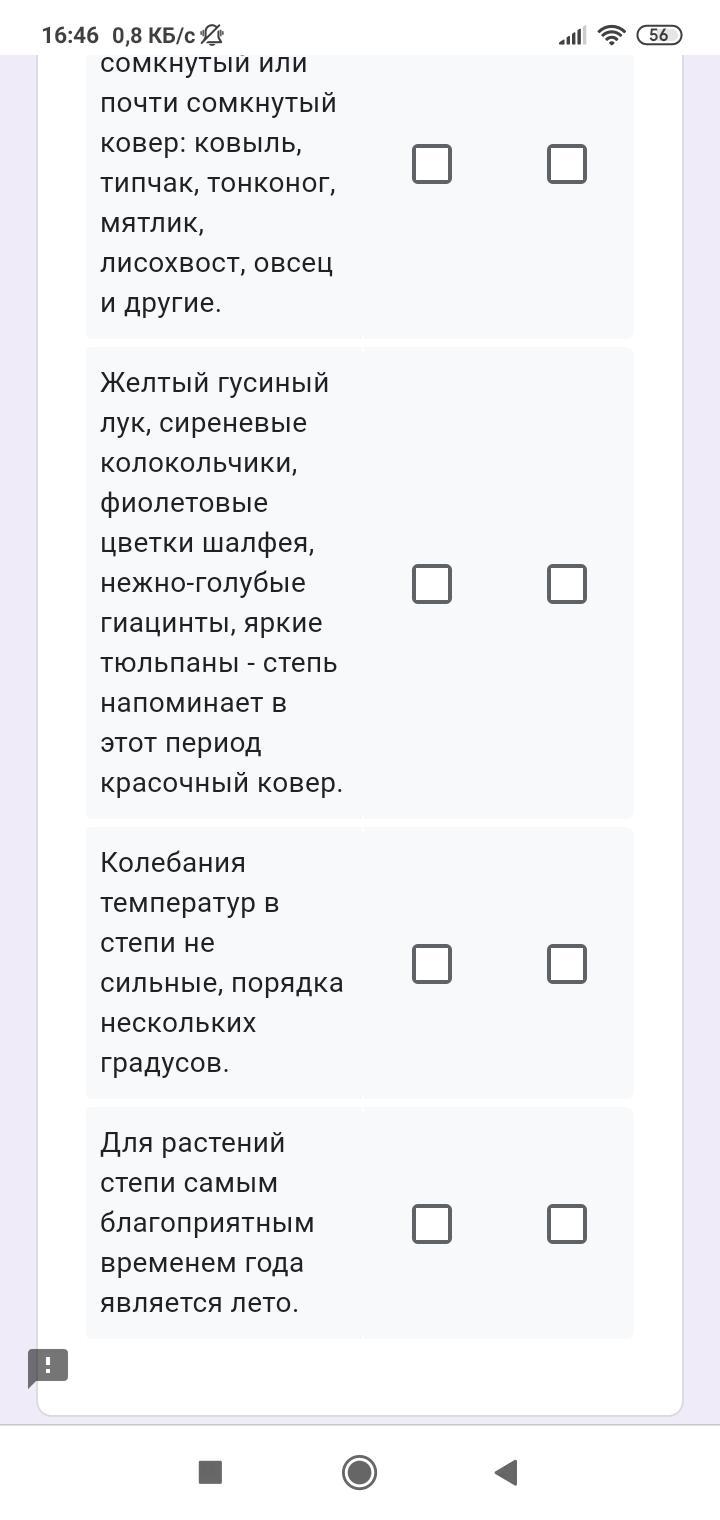Select second checkbox for Колебания температур statement
Screen dimensions: 720x1520
point(567,964)
